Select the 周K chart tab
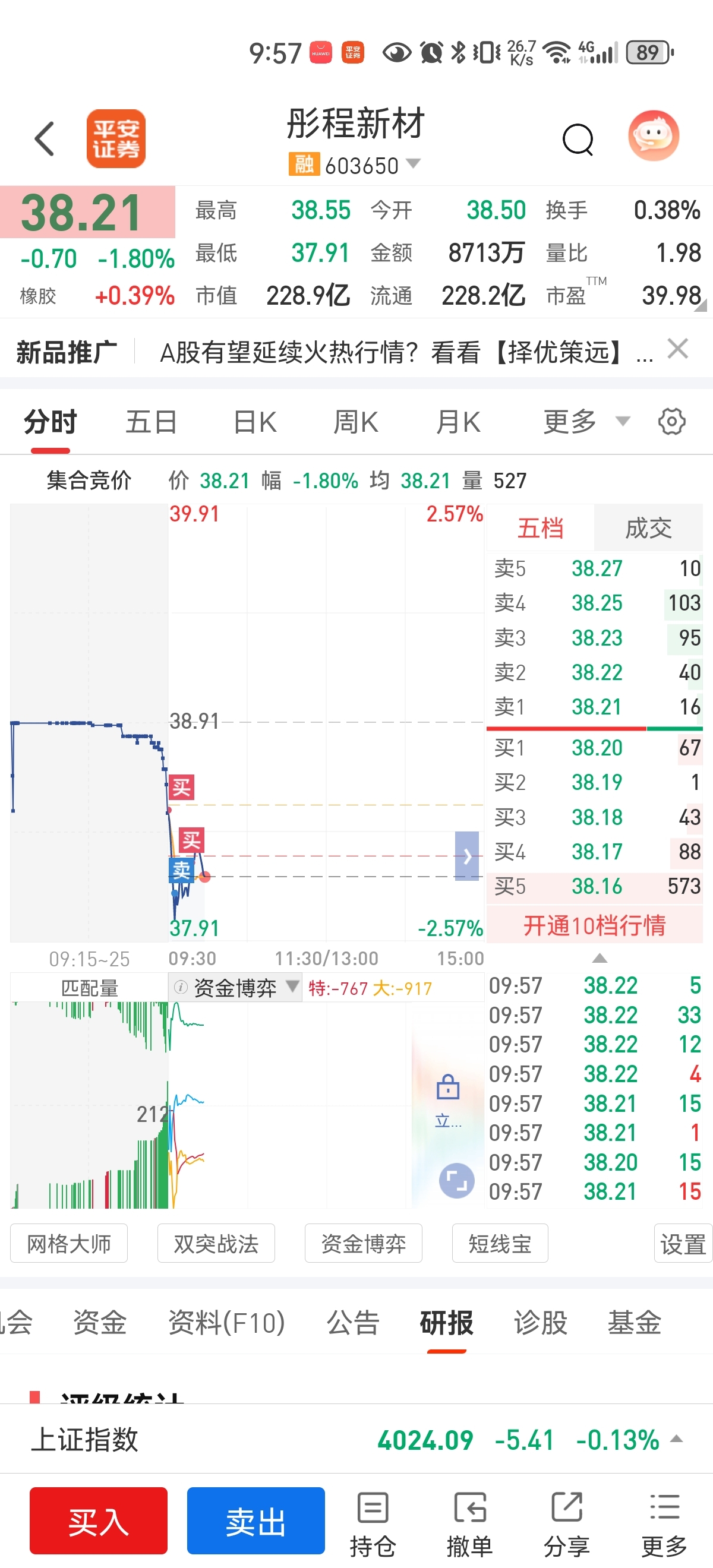Screen dimensions: 713x1568 click(356, 422)
